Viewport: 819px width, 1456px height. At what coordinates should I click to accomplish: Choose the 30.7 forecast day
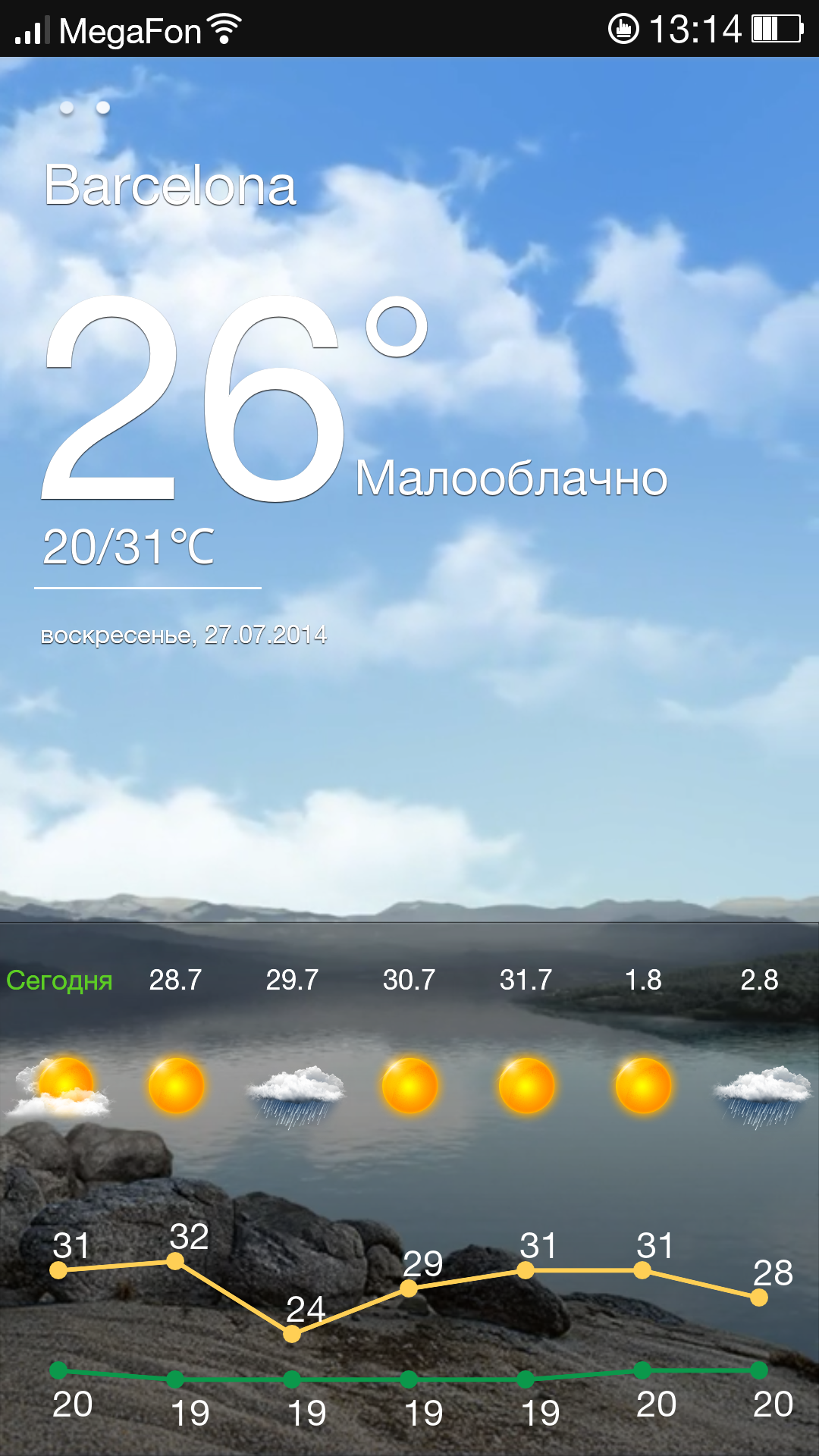click(x=409, y=981)
